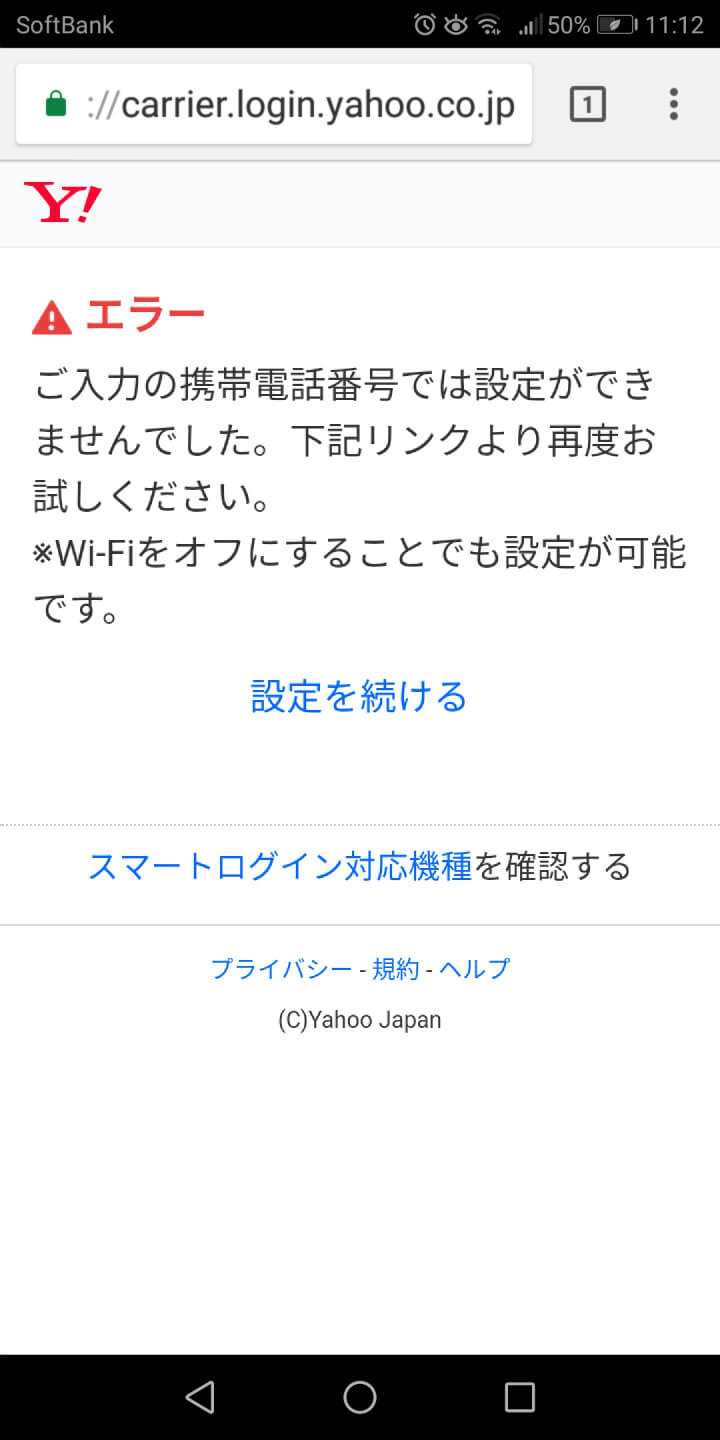The height and width of the screenshot is (1440, 720).
Task: Click the 規約 link
Action: [x=396, y=968]
